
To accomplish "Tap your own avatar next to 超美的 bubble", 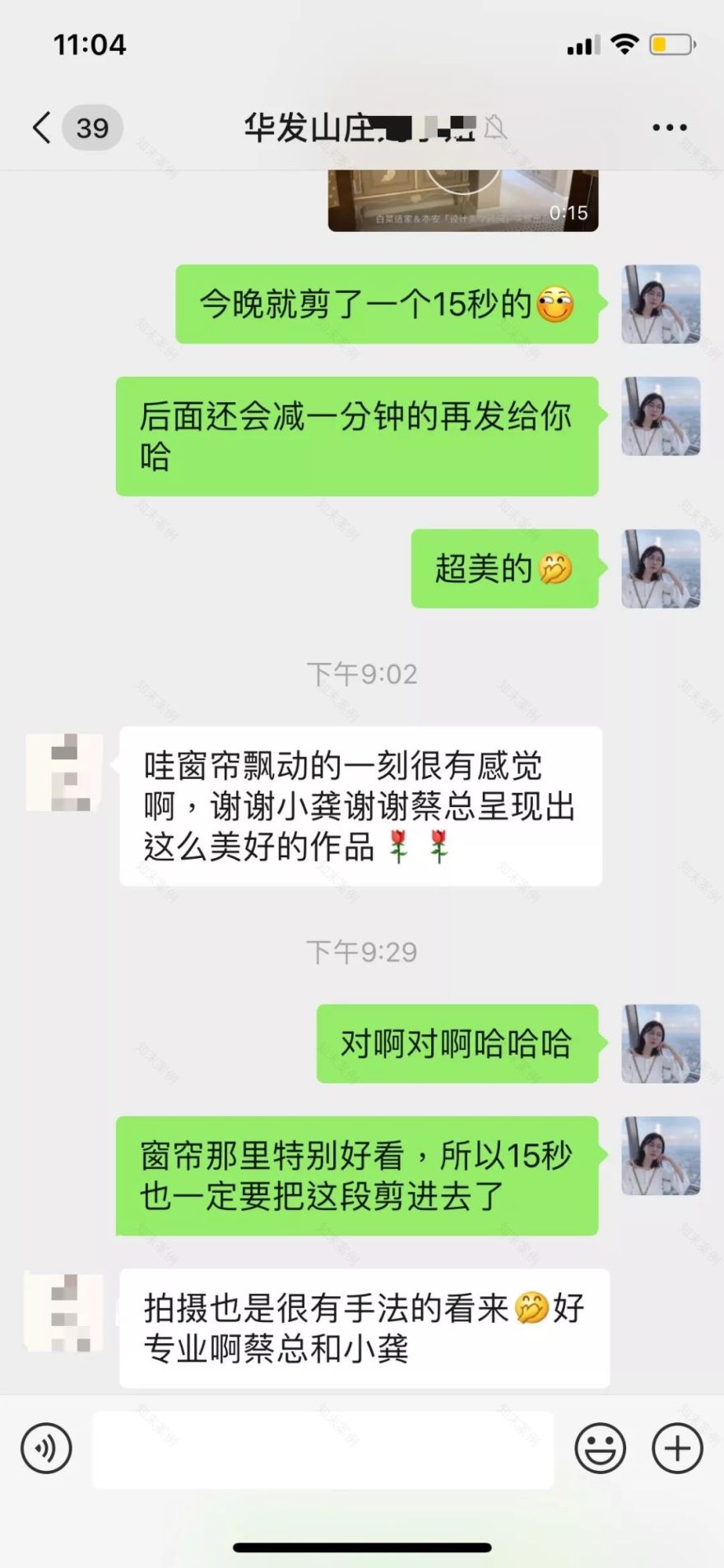I will [661, 570].
